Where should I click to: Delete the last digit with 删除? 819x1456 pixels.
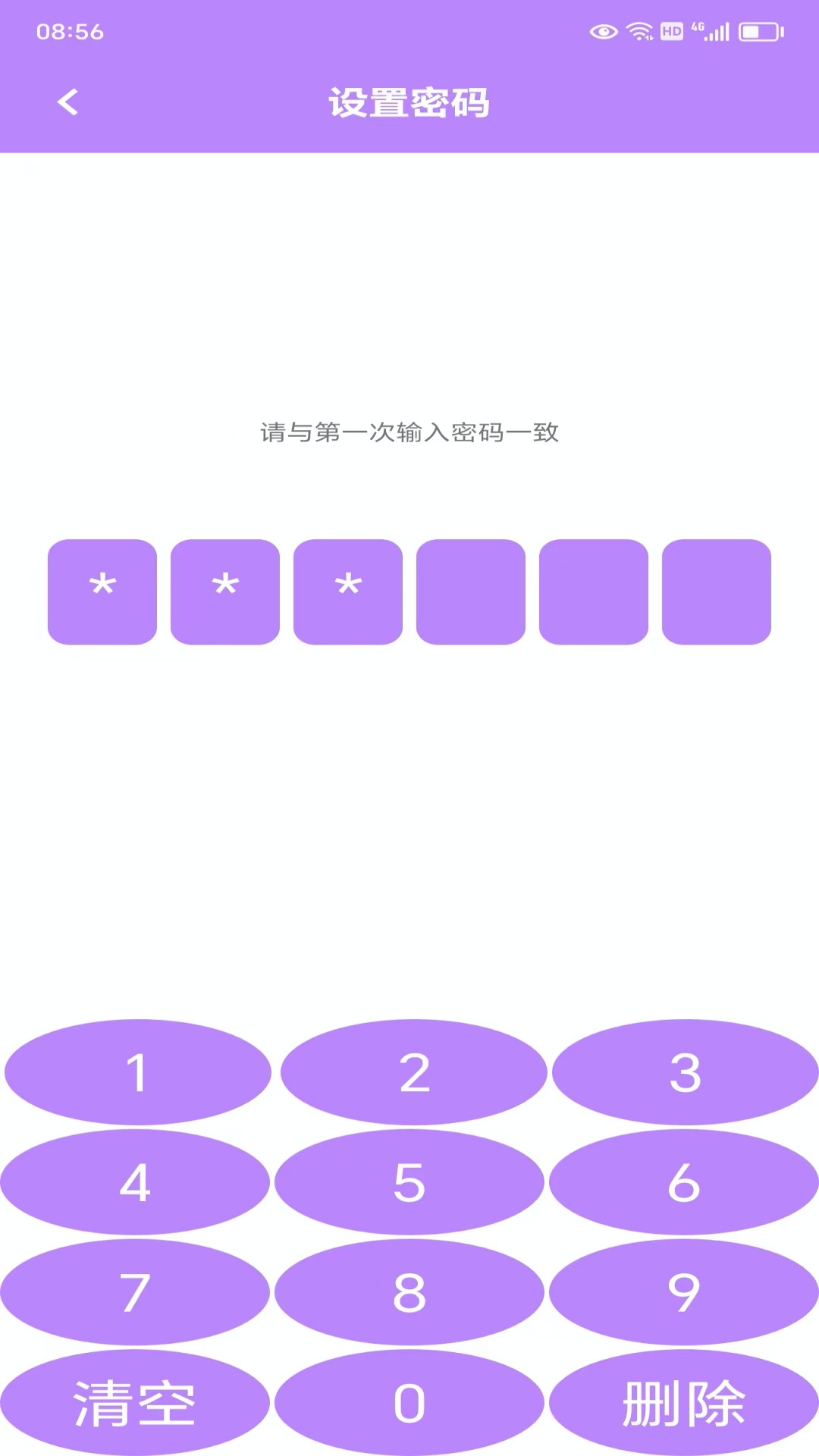(x=684, y=1402)
